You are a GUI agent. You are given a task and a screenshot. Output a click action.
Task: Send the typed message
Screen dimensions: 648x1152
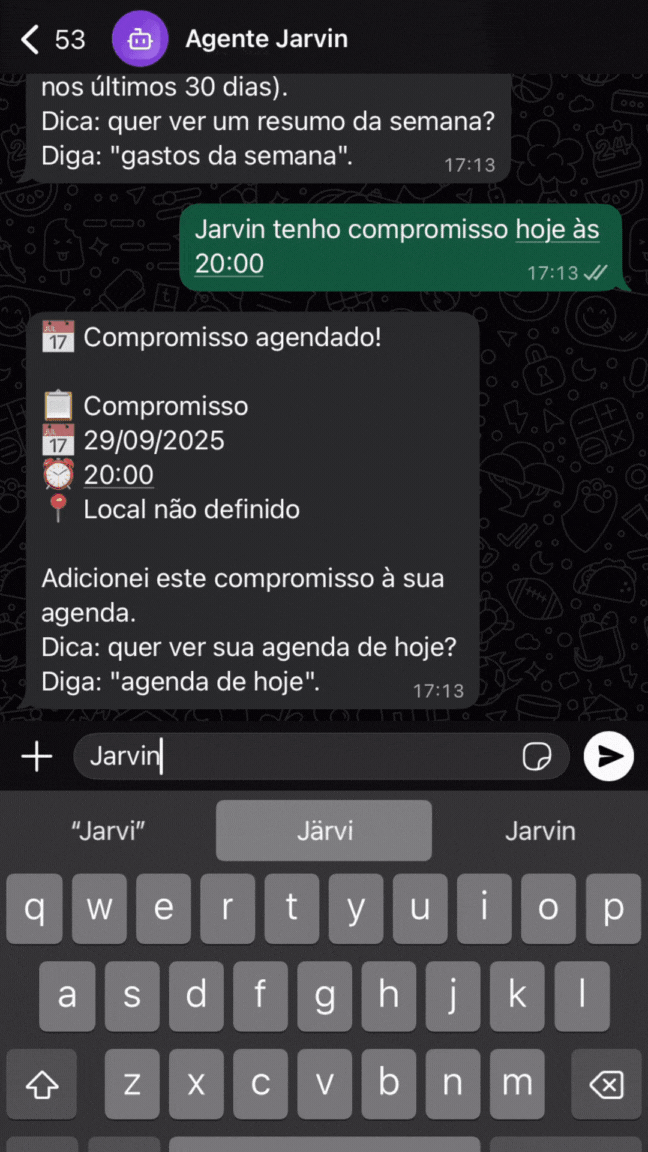point(609,756)
